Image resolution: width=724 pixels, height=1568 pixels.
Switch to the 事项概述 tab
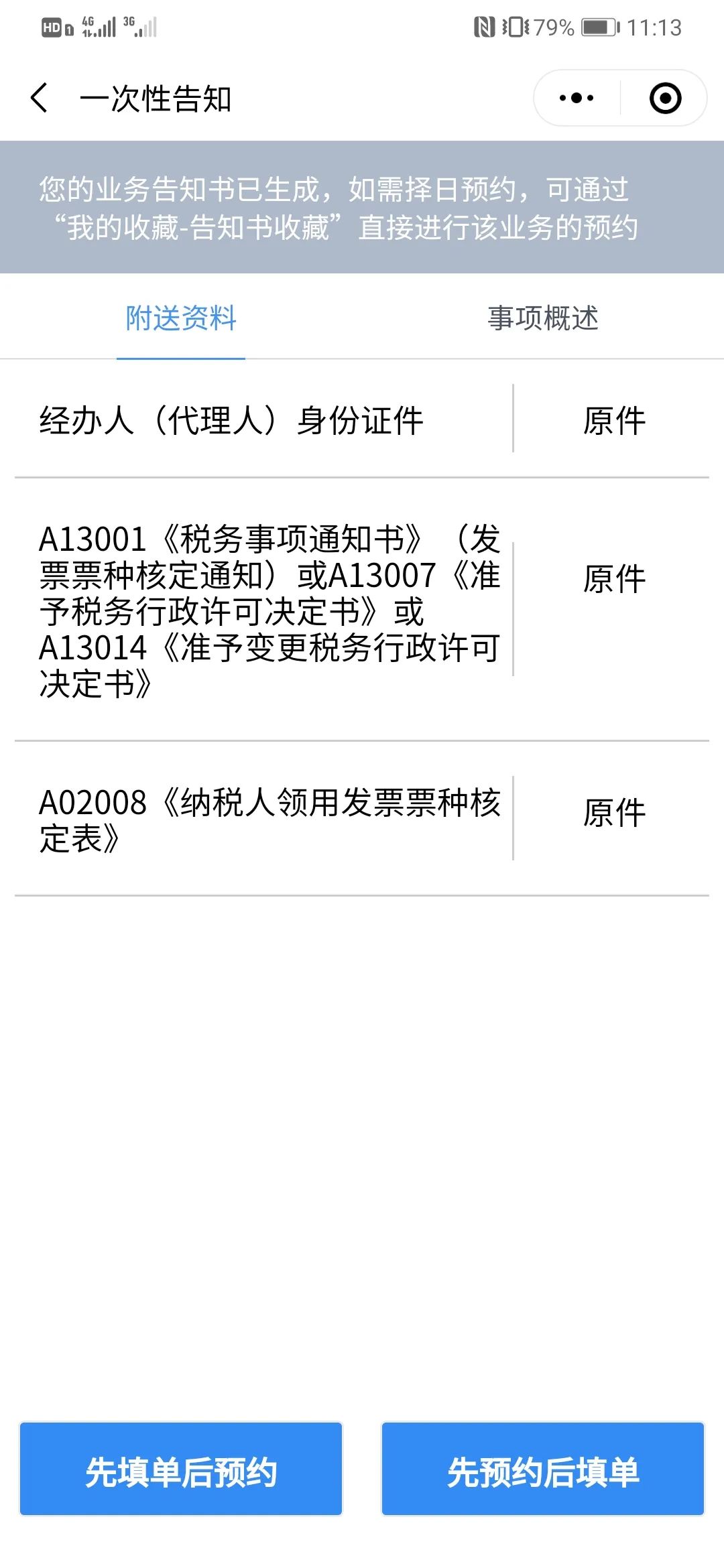tap(543, 318)
